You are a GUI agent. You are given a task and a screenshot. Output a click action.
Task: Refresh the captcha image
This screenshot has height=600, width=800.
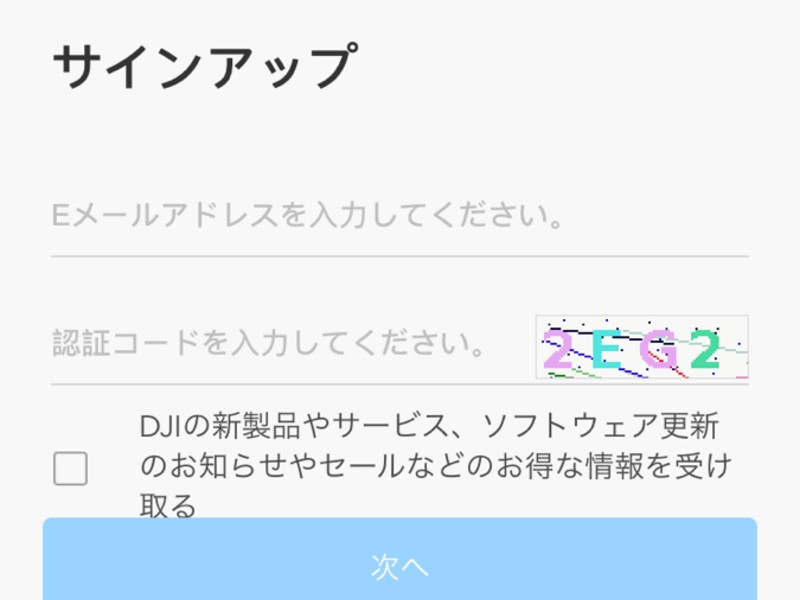click(x=642, y=347)
